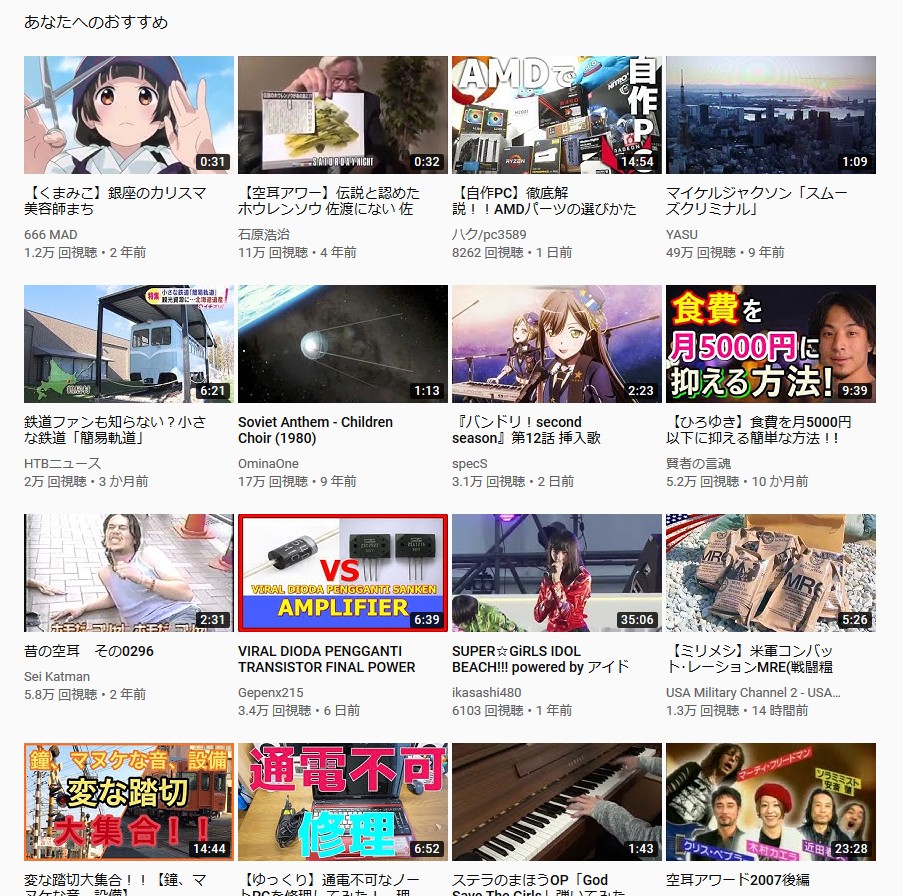Open the 昔の空耳 その0296 video
The image size is (903, 896).
pos(128,573)
